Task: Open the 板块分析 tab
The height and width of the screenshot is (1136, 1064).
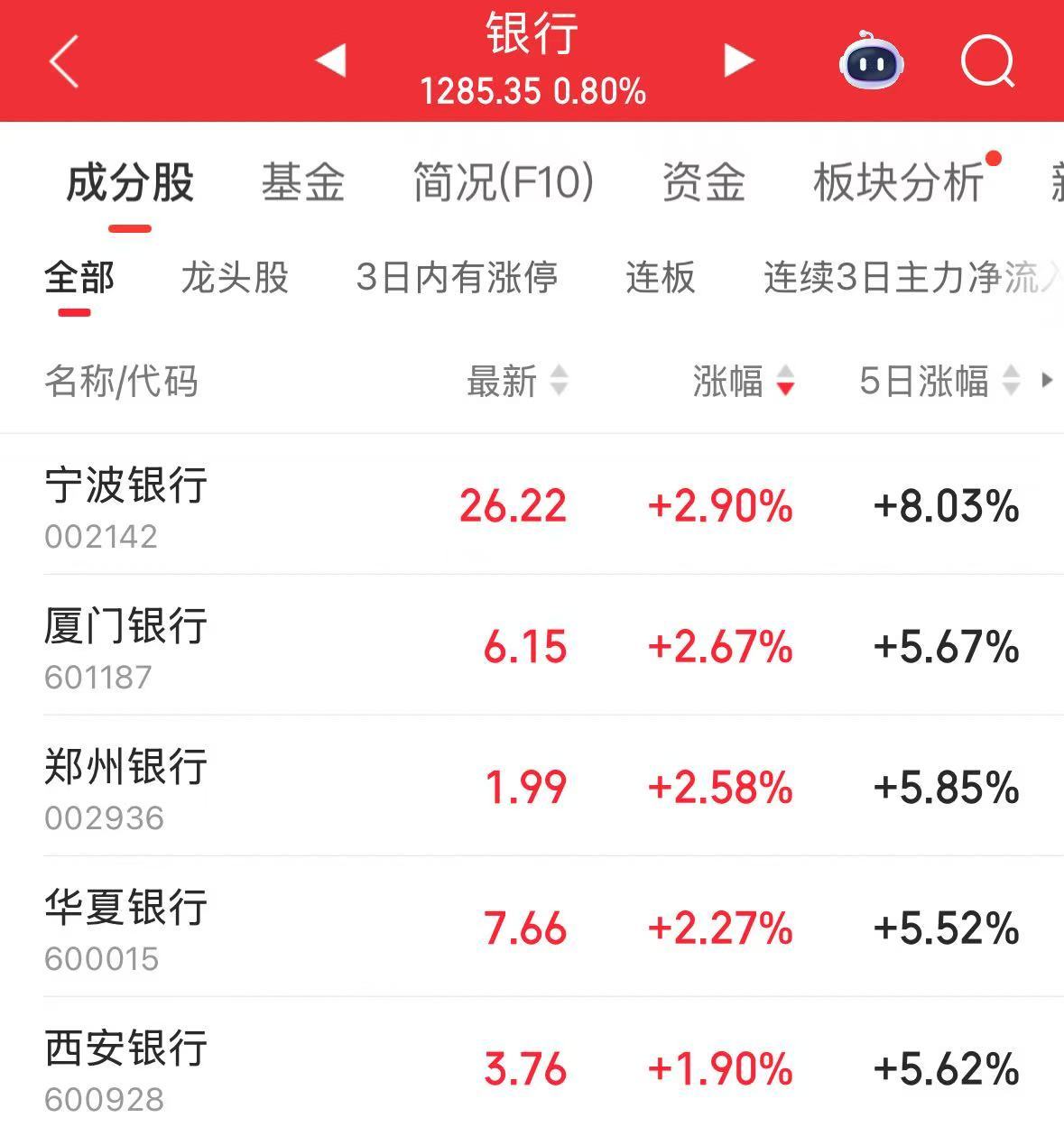Action: coord(899,183)
